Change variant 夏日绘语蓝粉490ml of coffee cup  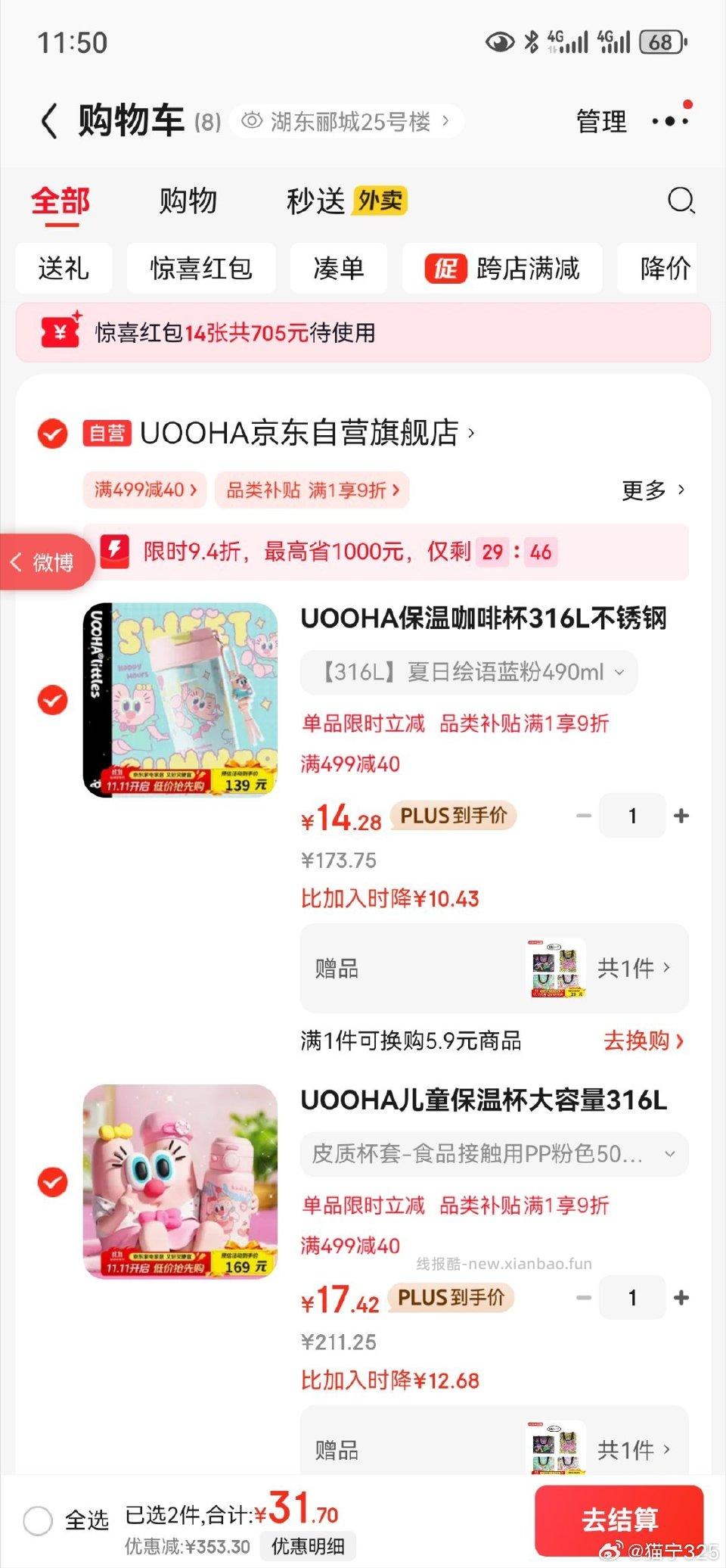pyautogui.click(x=469, y=672)
